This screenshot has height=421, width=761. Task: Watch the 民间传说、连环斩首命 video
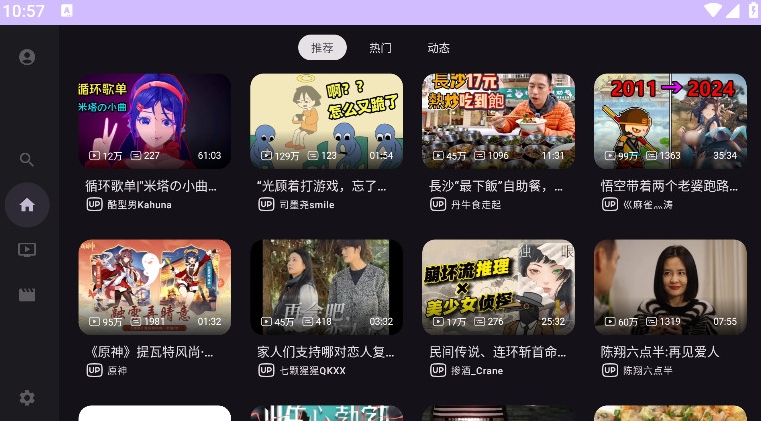pyautogui.click(x=498, y=286)
